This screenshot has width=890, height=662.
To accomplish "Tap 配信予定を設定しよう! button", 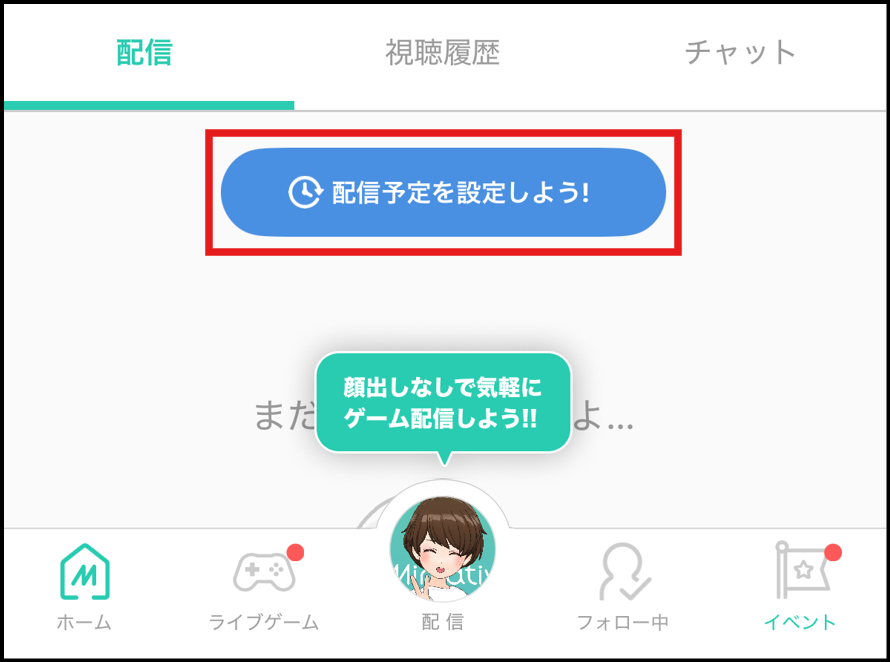I will [443, 192].
